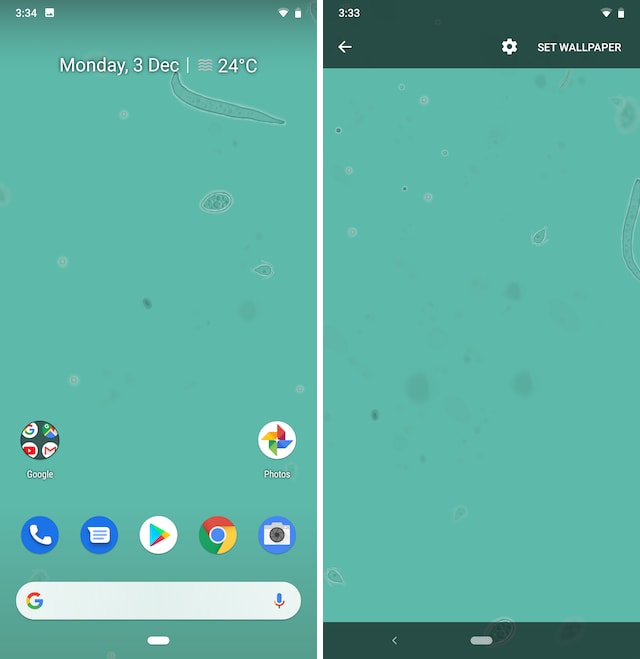Open the Phone dialer app
This screenshot has width=640, height=659.
pos(40,536)
